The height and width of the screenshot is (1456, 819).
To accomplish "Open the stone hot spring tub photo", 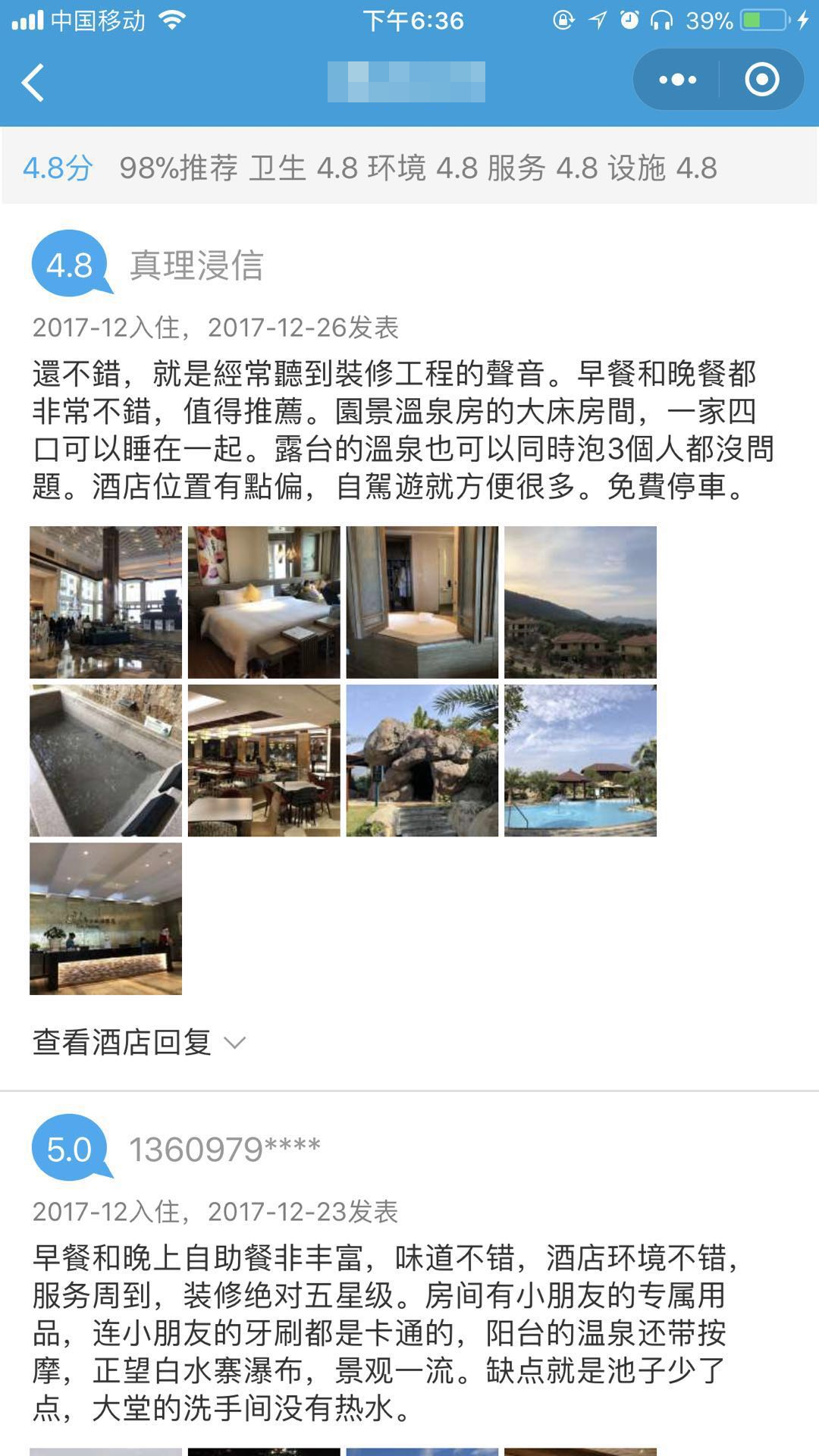I will pos(105,761).
